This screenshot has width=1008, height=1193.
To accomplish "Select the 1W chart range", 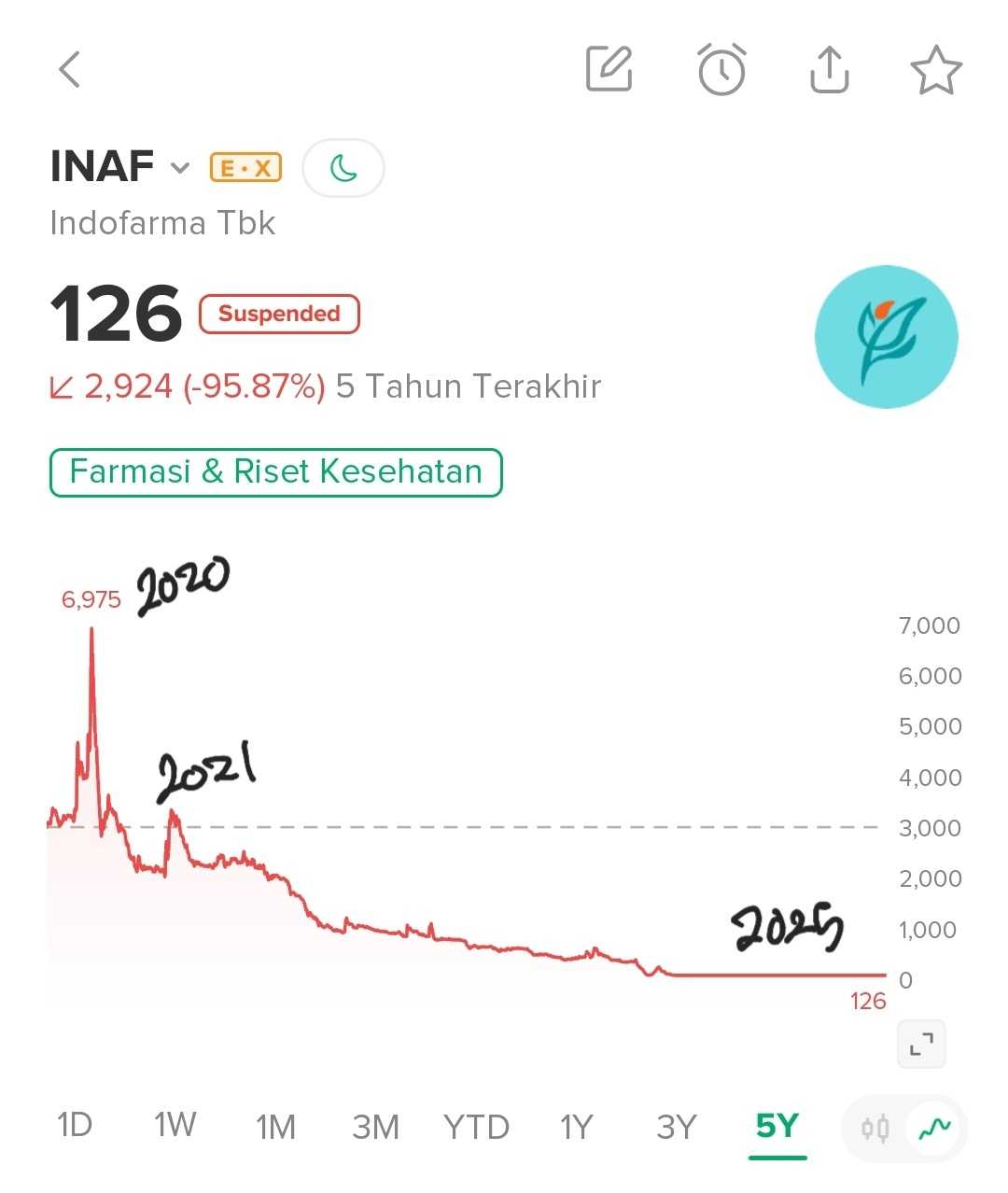I will [175, 1126].
